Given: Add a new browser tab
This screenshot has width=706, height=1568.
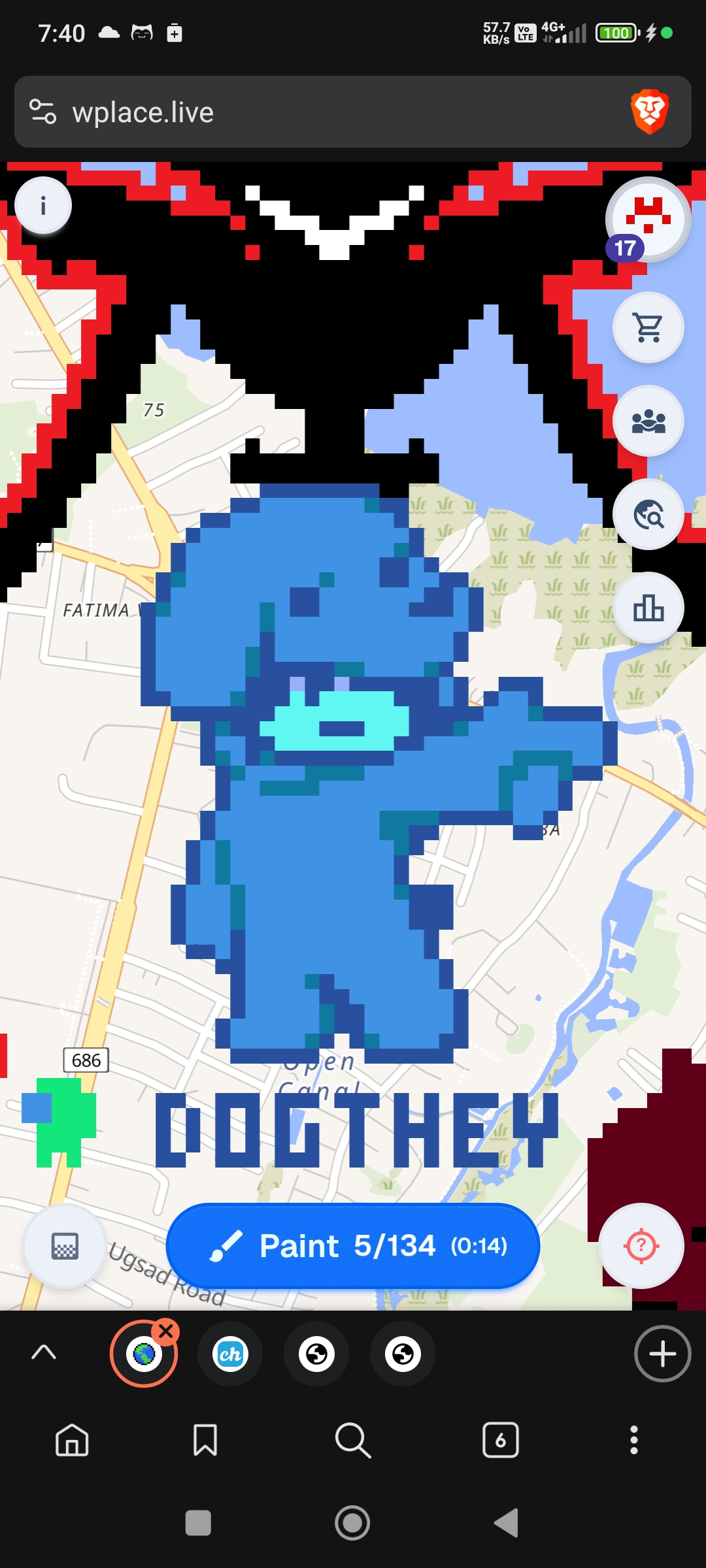Looking at the screenshot, I should click(662, 1354).
